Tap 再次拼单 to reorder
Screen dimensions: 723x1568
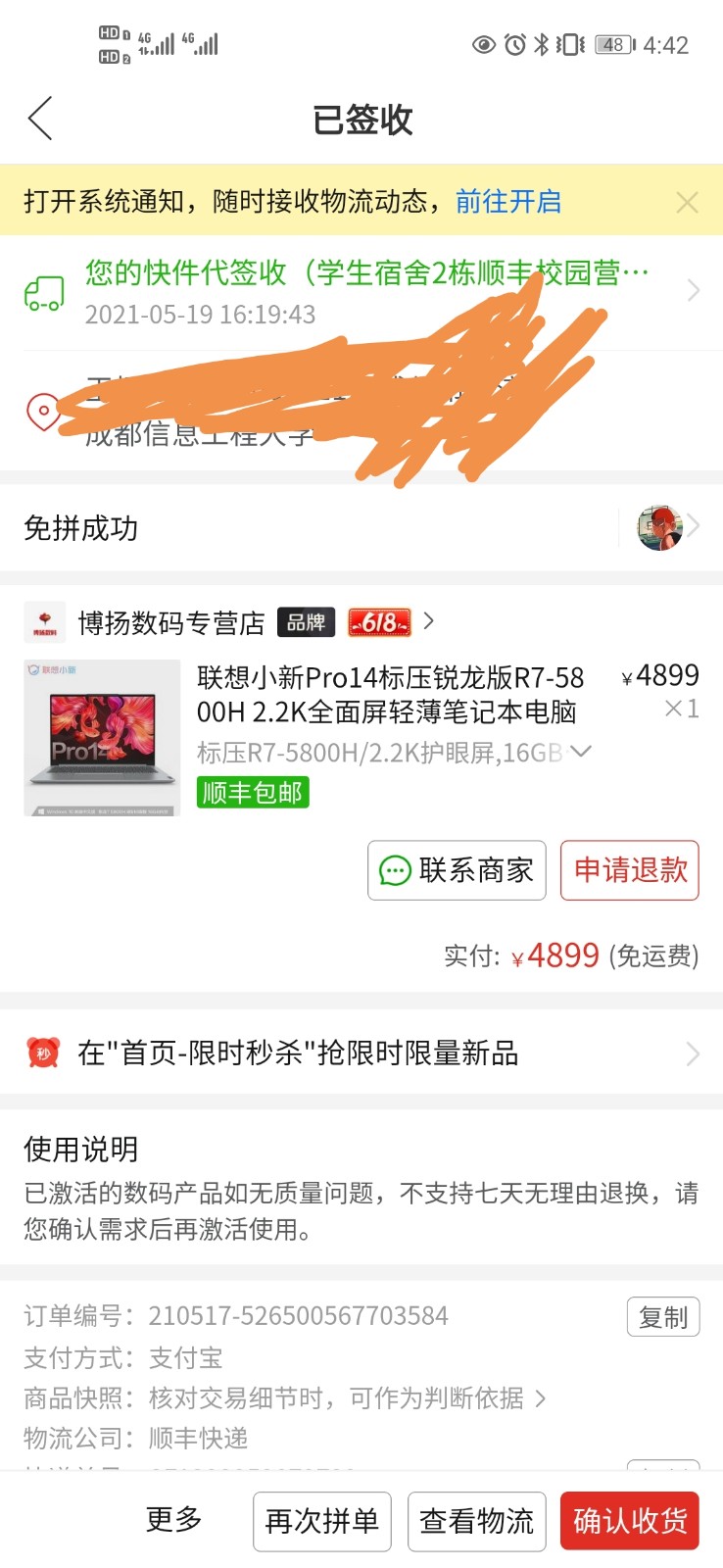[322, 1521]
